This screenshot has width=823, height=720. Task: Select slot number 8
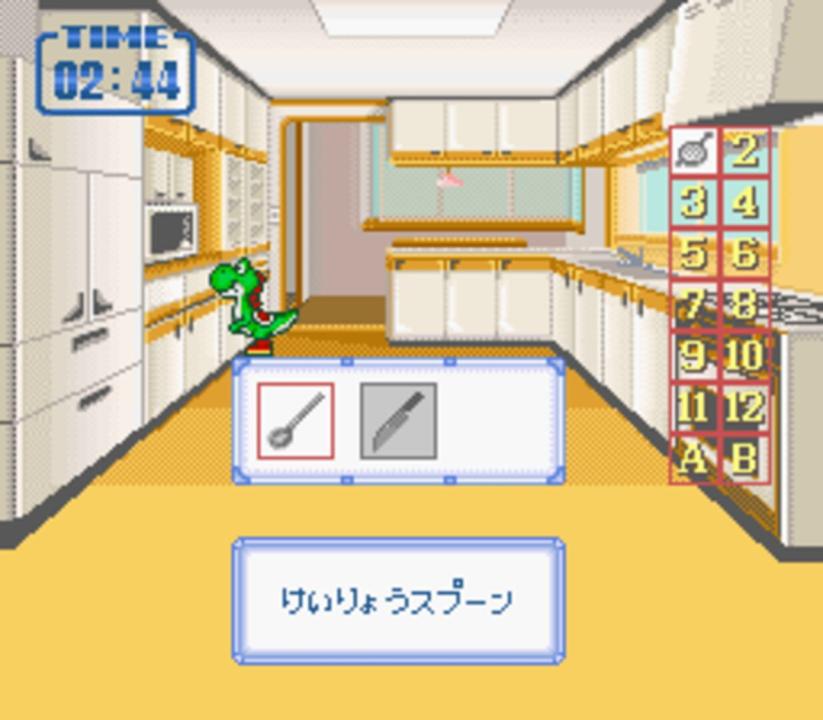click(744, 305)
